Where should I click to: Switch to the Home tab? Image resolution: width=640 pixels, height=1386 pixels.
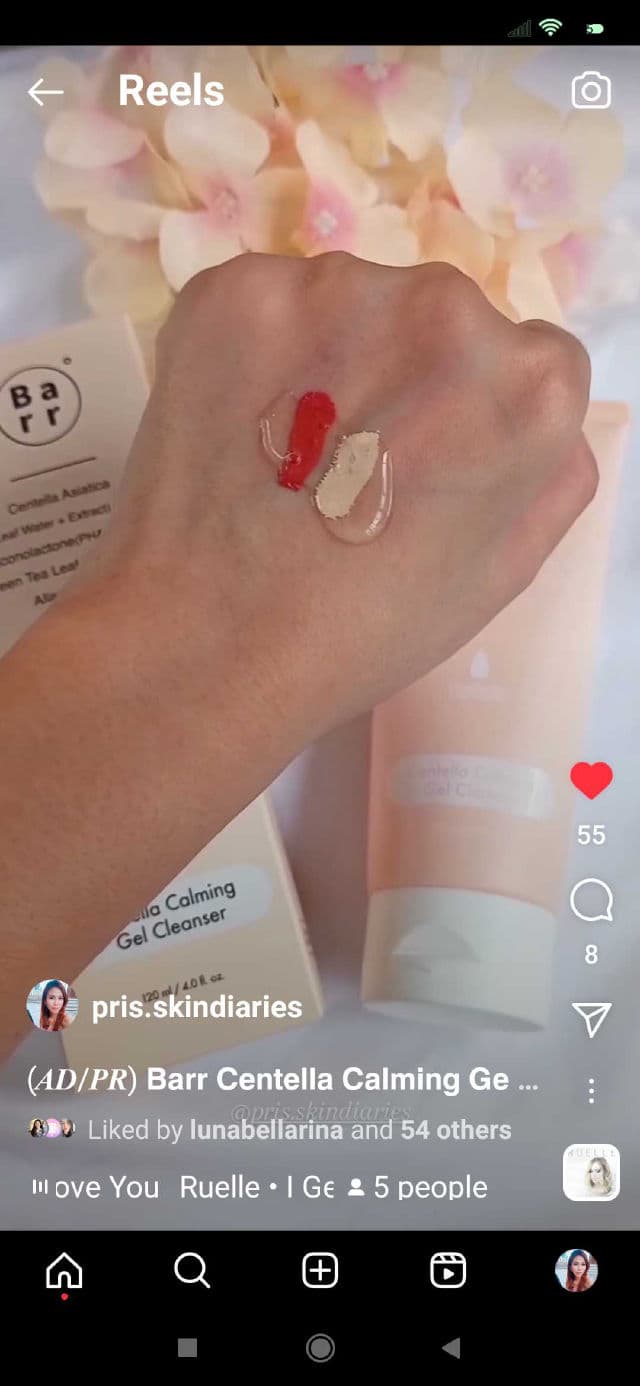pos(64,1271)
